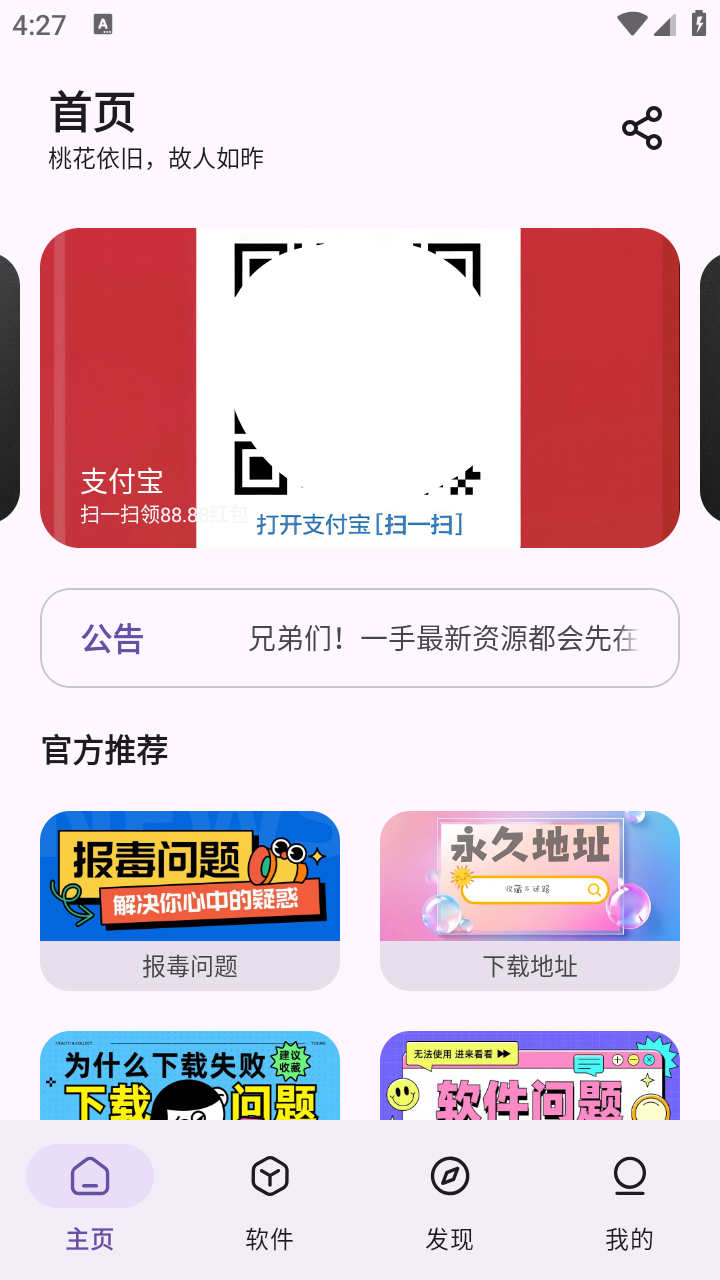This screenshot has height=1280, width=720.
Task: Switch to the 发现 tab
Action: click(449, 1238)
